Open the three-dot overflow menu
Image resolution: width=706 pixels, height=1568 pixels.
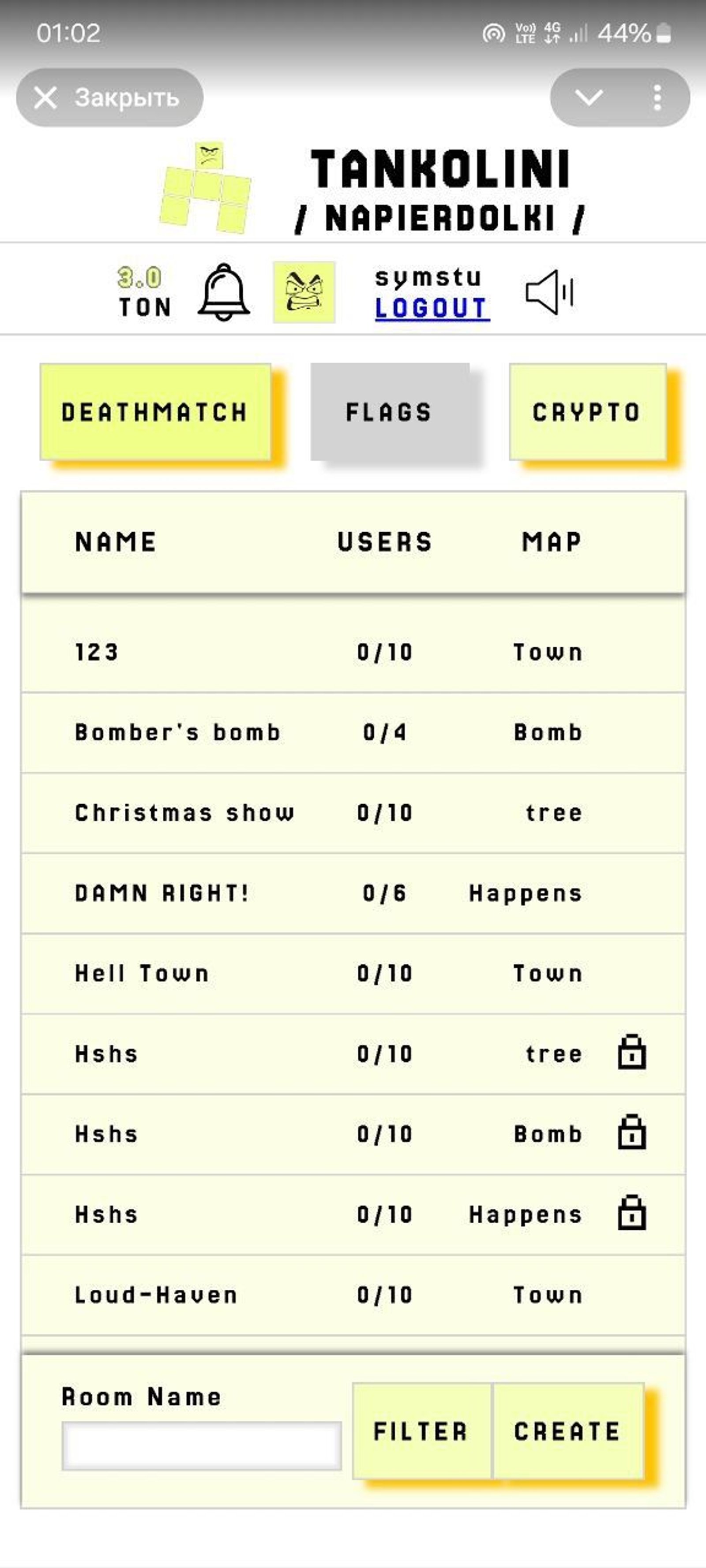[657, 97]
